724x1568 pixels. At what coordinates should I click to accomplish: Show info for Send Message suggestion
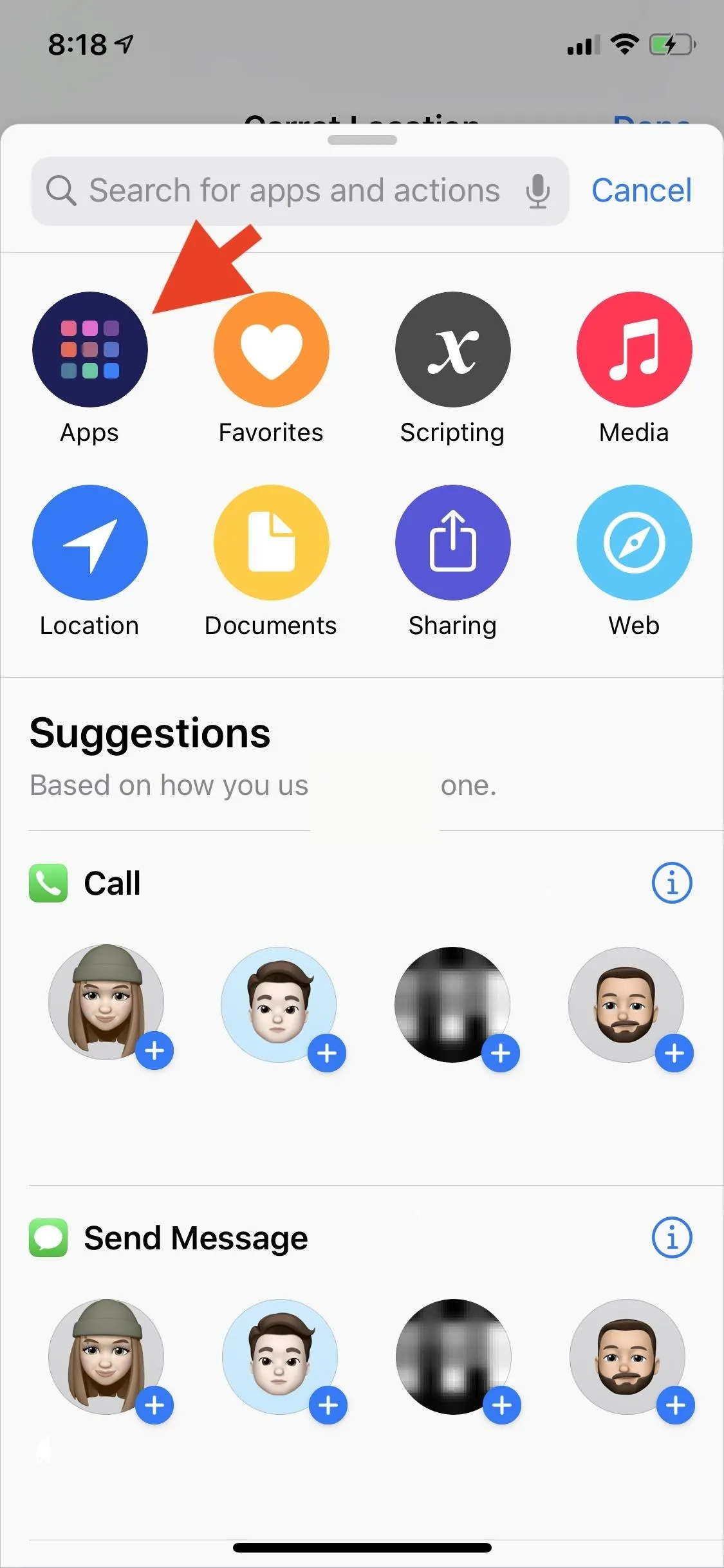click(672, 1237)
